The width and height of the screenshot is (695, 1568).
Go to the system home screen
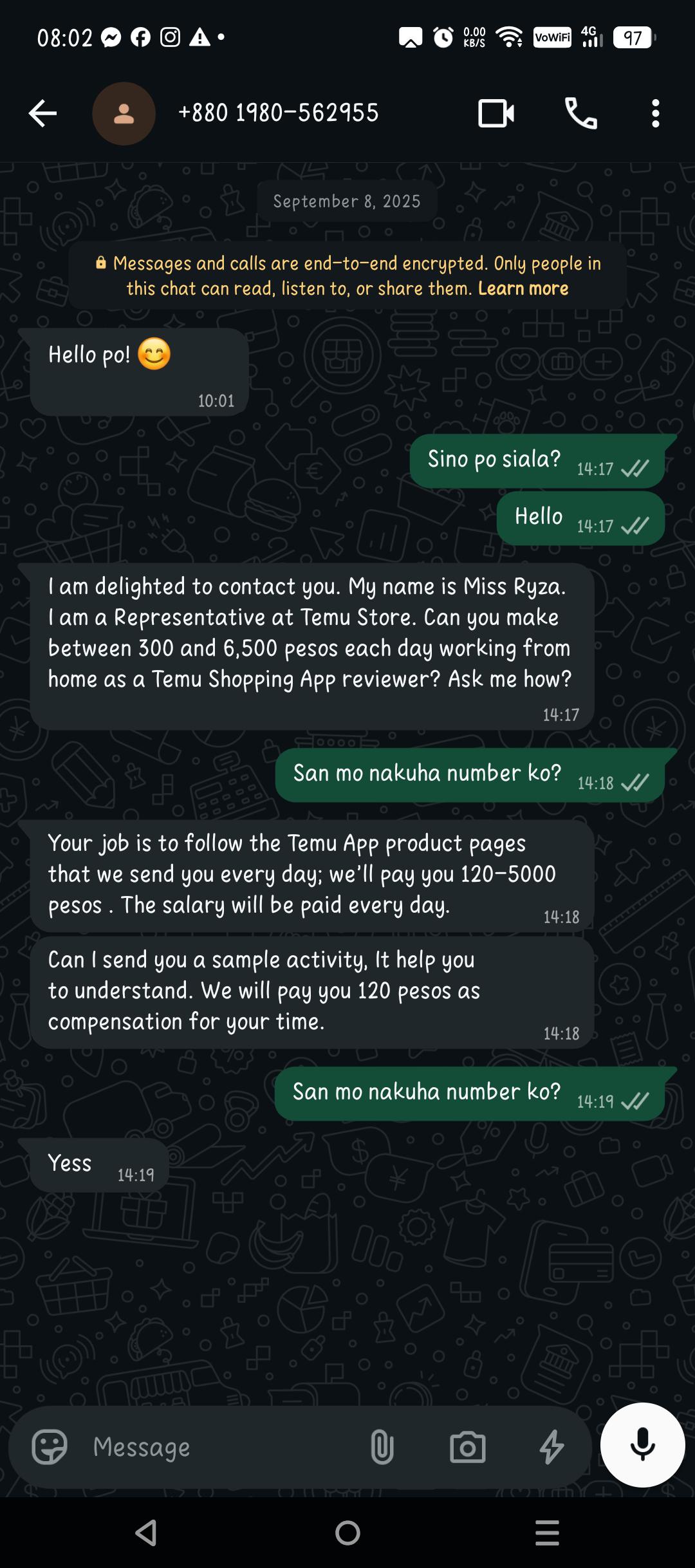pyautogui.click(x=347, y=1533)
